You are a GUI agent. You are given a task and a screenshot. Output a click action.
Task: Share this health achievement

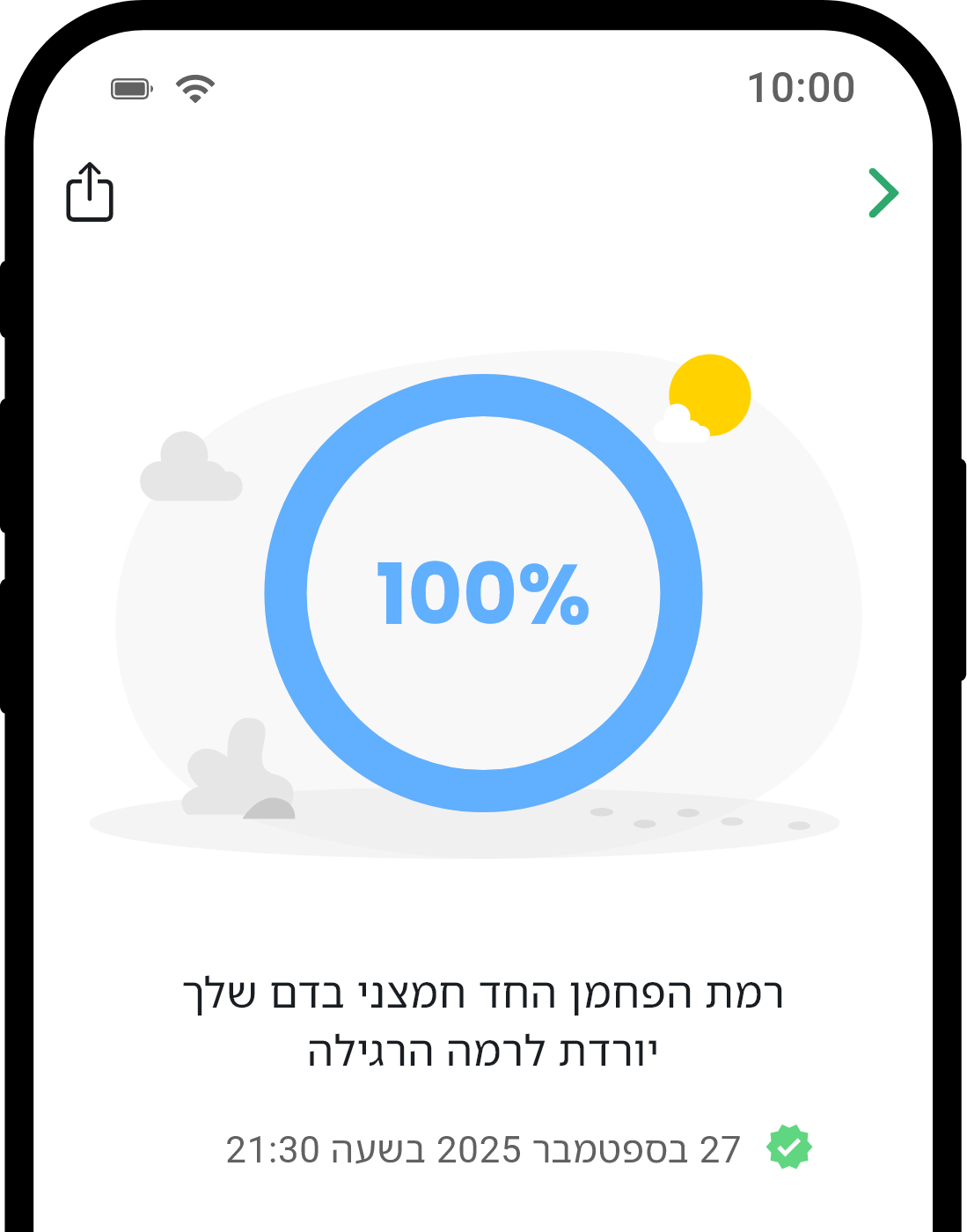90,192
